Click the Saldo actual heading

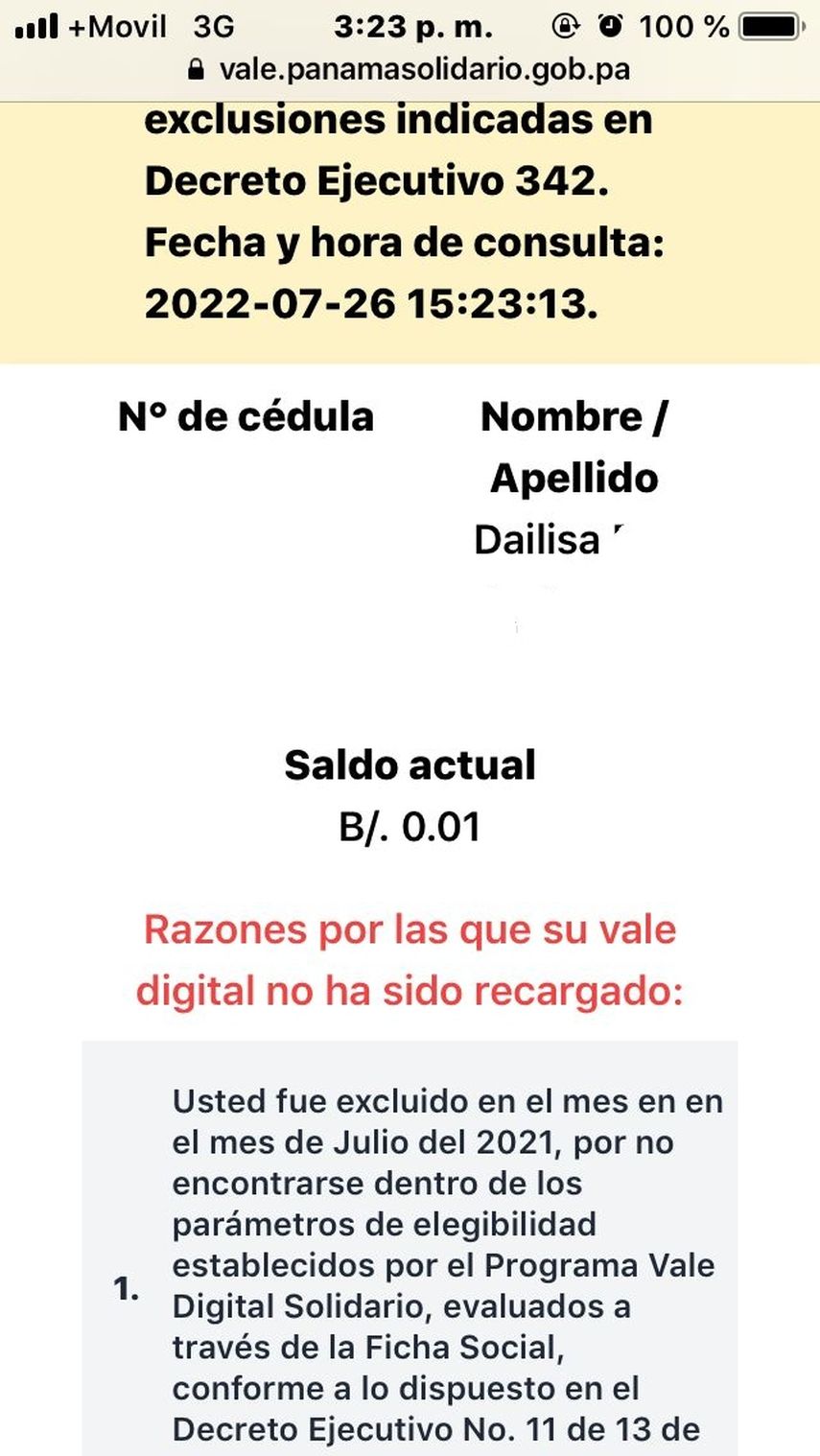410,764
